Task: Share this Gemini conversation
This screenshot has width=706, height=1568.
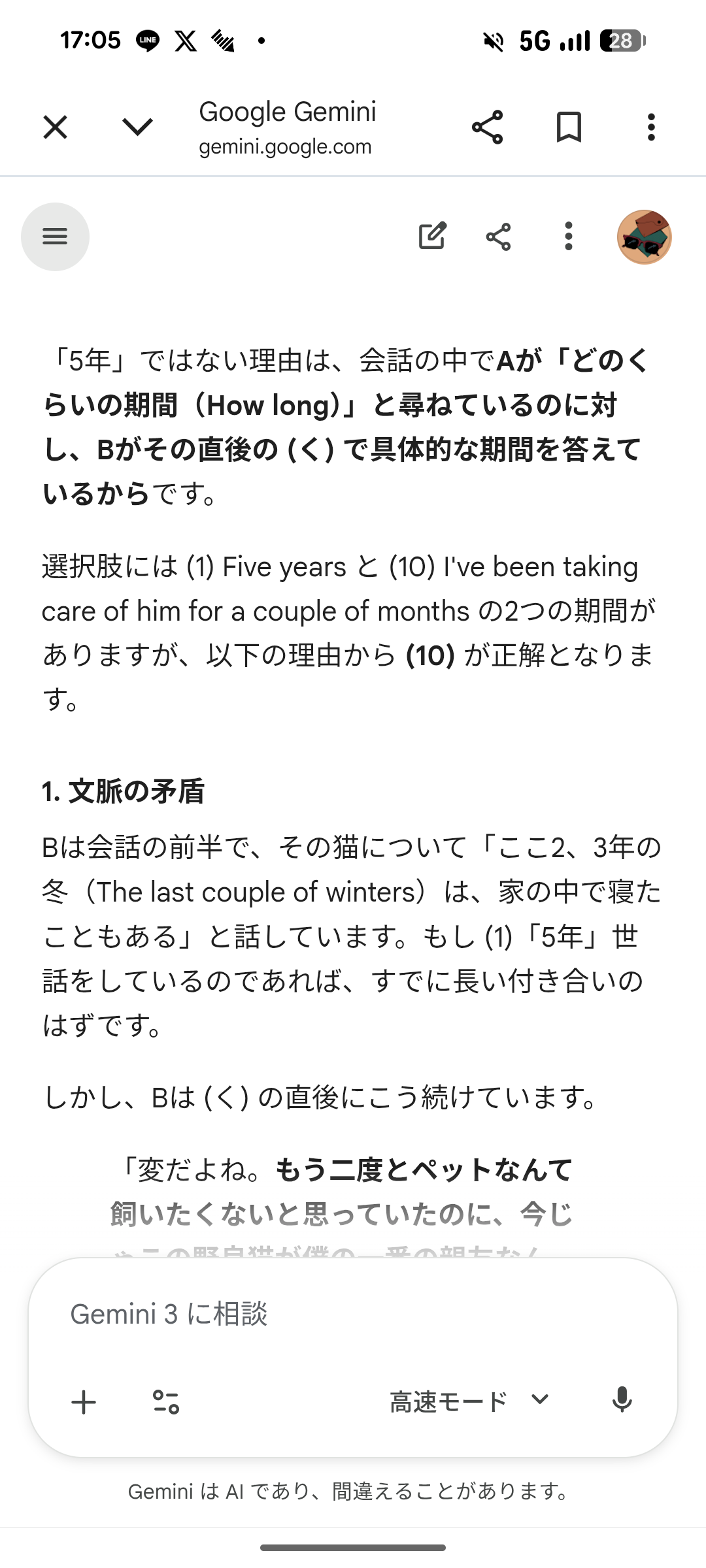Action: (498, 237)
